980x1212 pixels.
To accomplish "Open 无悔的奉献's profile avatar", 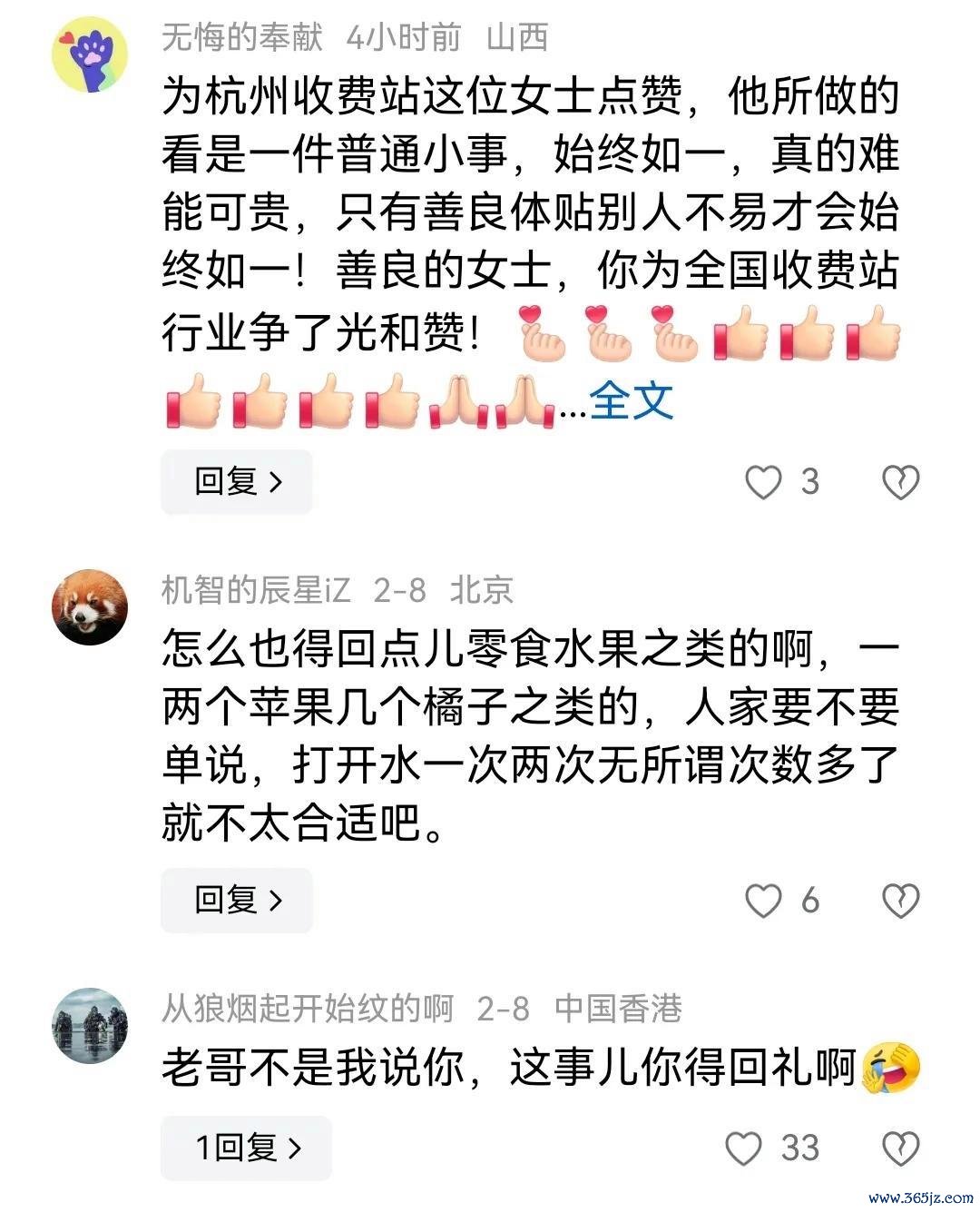I will click(89, 55).
